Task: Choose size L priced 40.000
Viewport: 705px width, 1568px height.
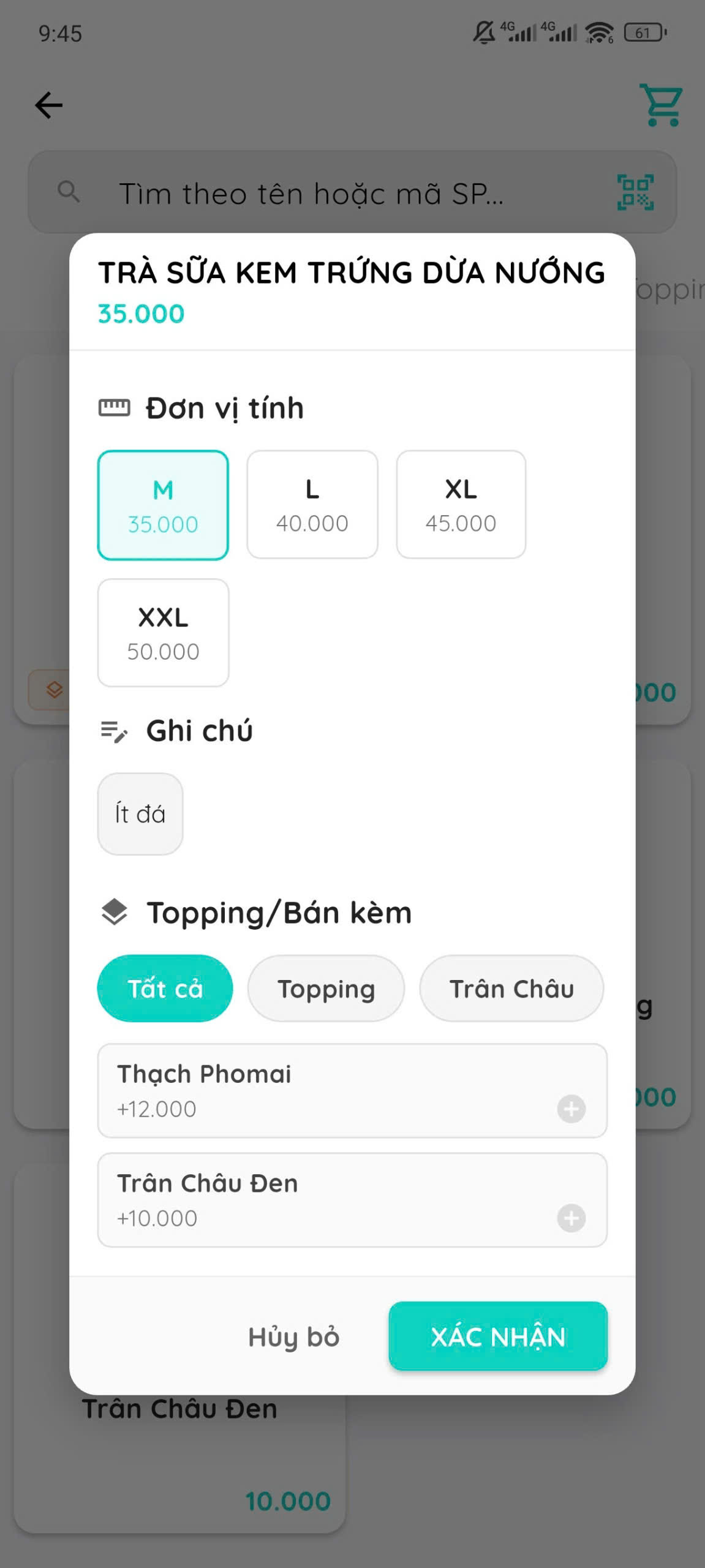Action: click(x=312, y=505)
